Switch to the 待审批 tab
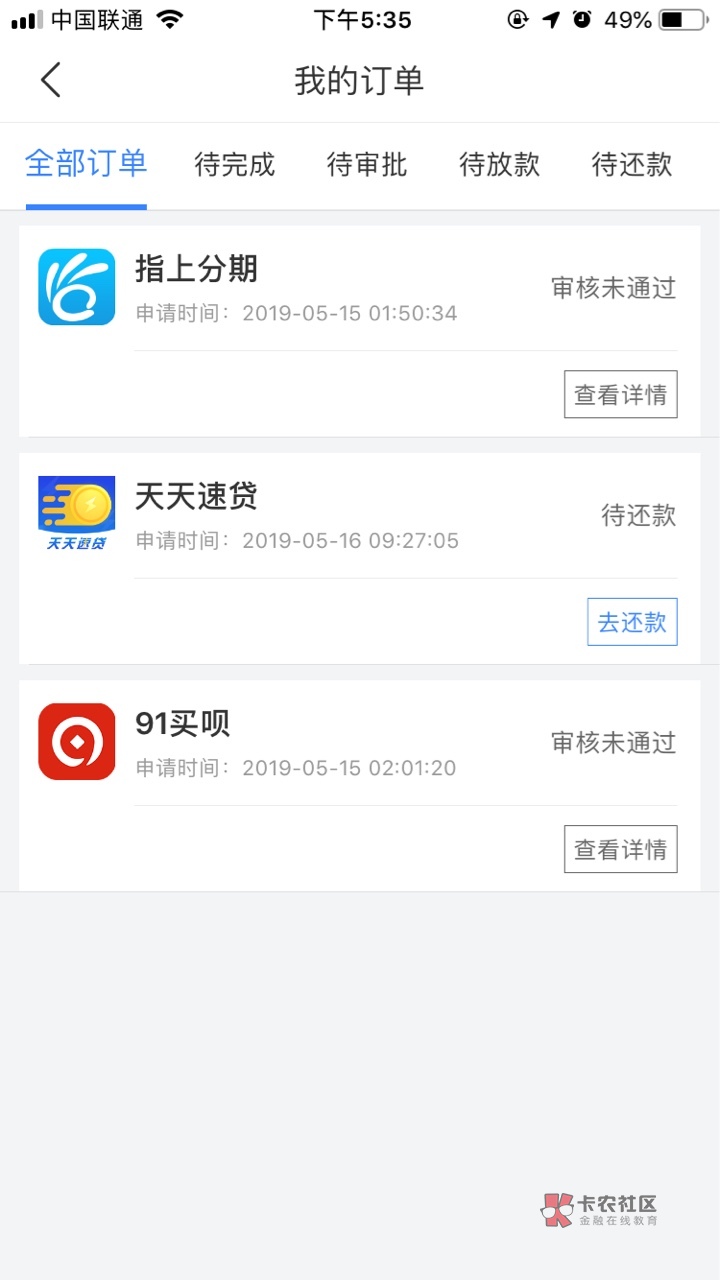The width and height of the screenshot is (720, 1280). [367, 164]
